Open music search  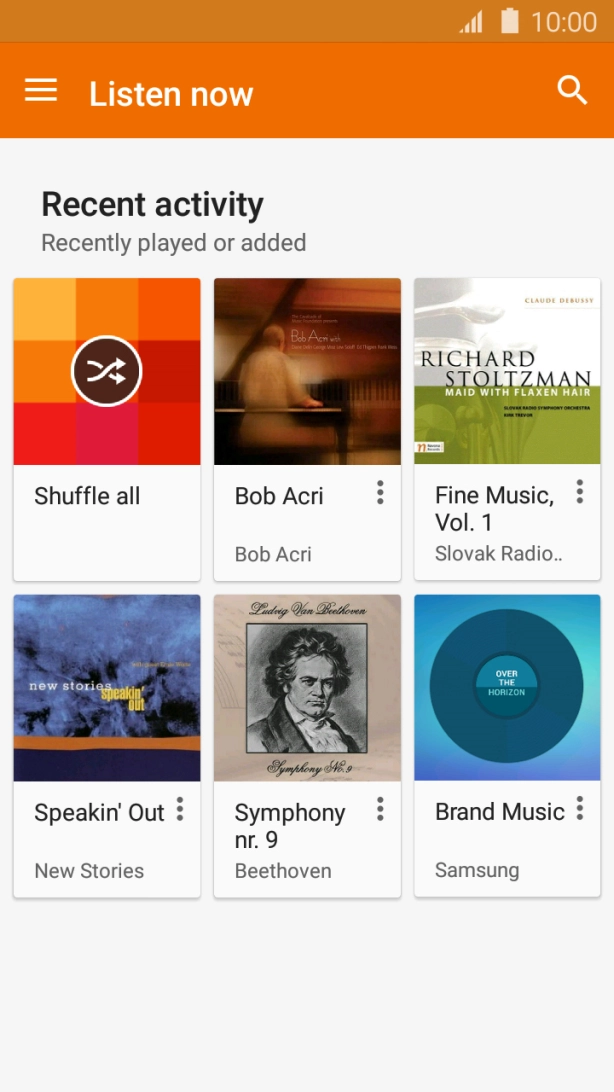[x=572, y=91]
